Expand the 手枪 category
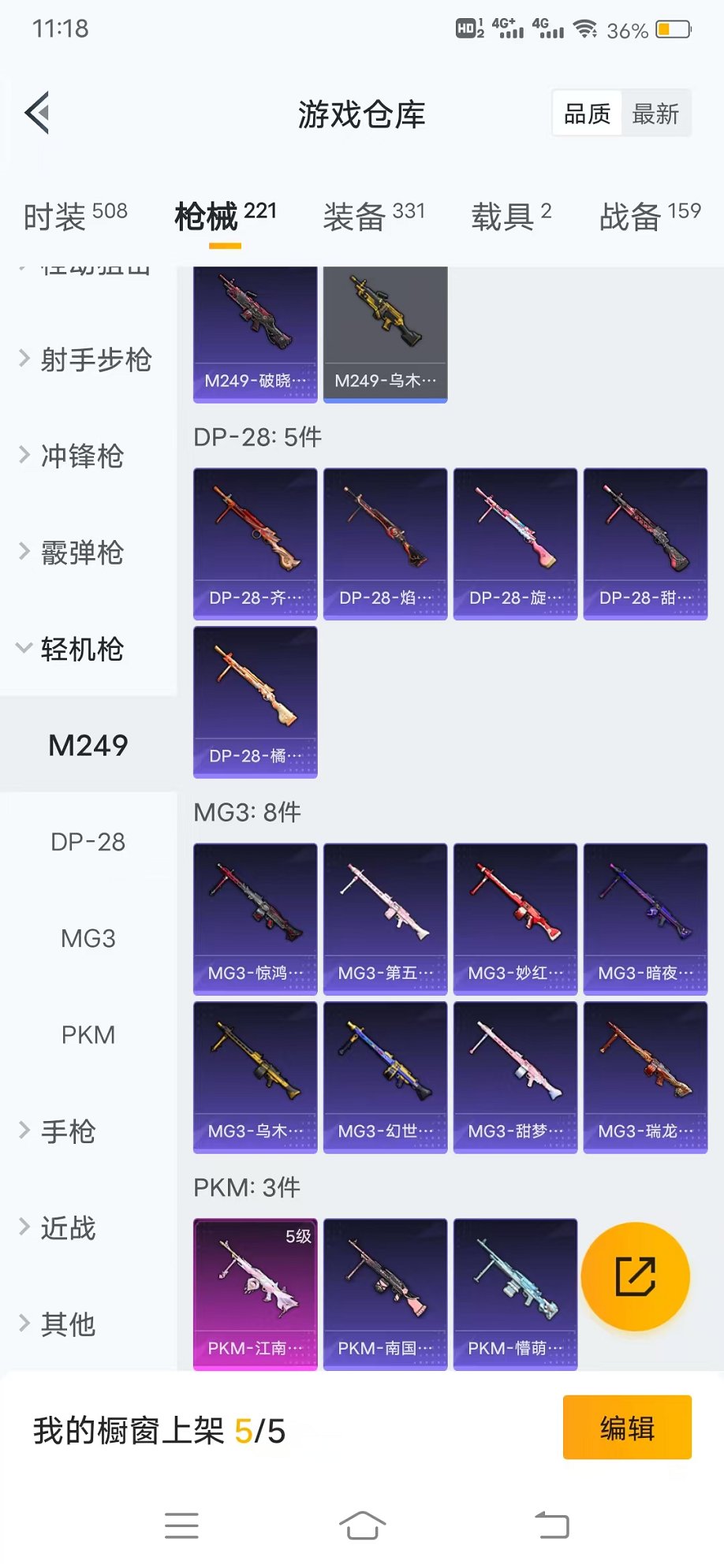Image resolution: width=724 pixels, height=1568 pixels. [67, 1131]
